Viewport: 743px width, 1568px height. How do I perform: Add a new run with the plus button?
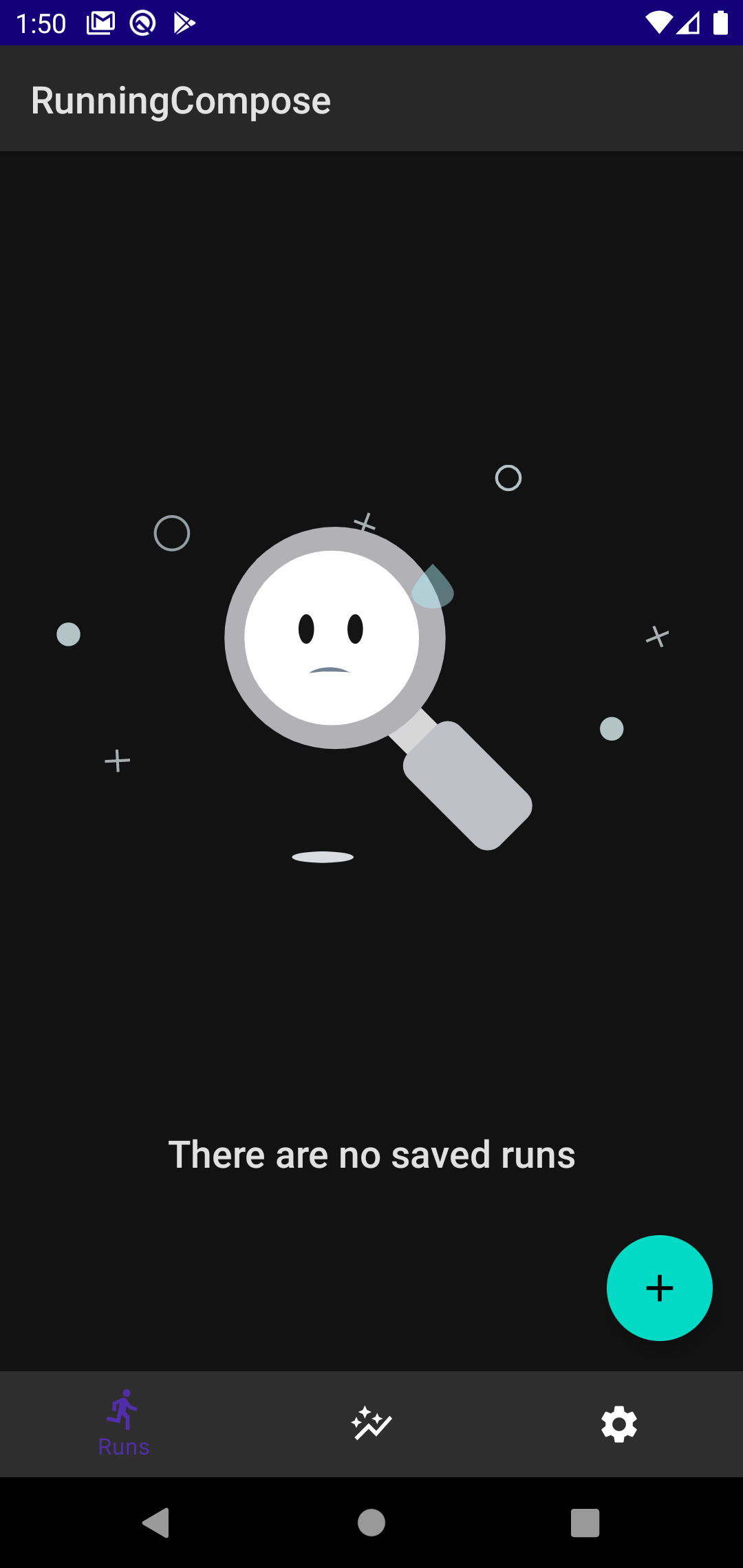pos(659,1287)
